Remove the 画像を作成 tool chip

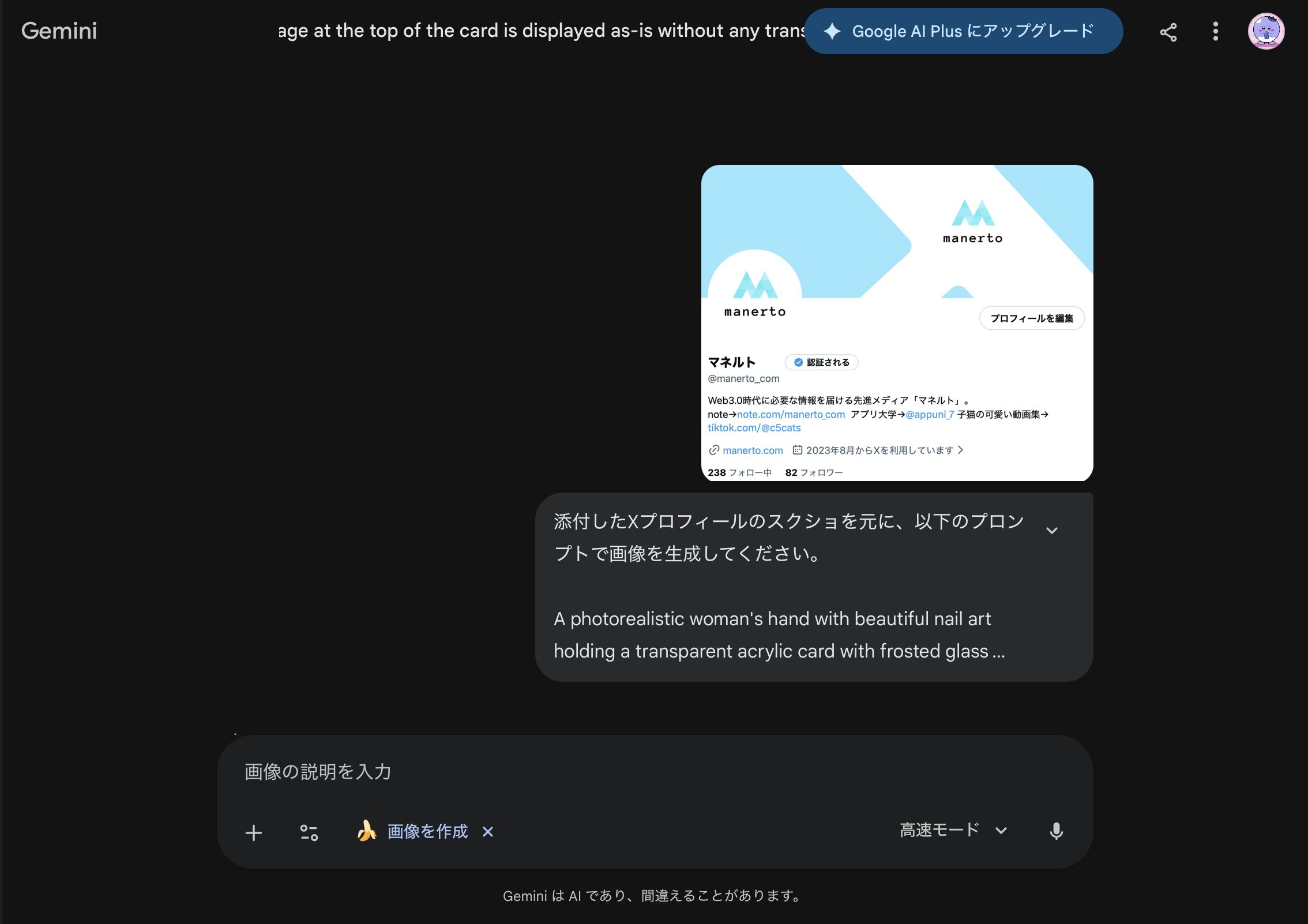point(488,832)
